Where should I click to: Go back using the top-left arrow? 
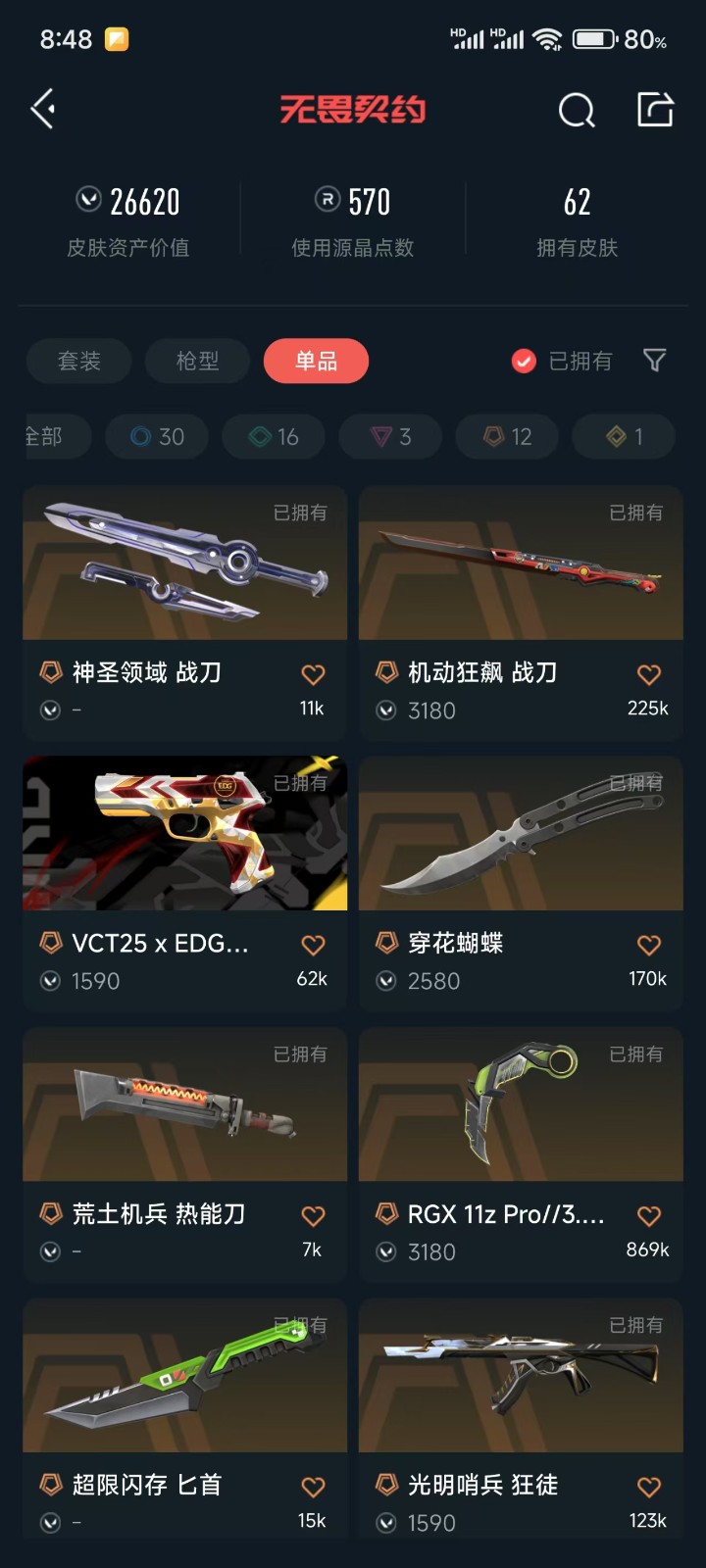[43, 109]
